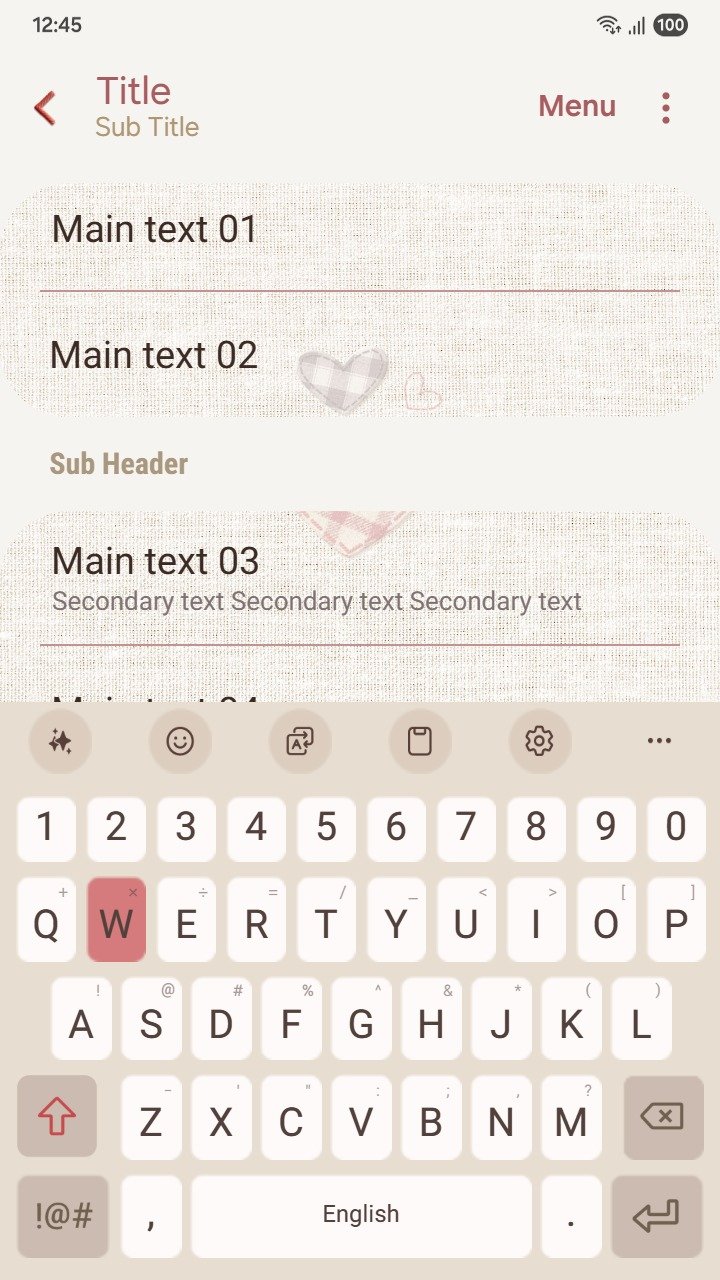Open the keyboard translate tool
Viewport: 720px width, 1280px height.
[300, 741]
